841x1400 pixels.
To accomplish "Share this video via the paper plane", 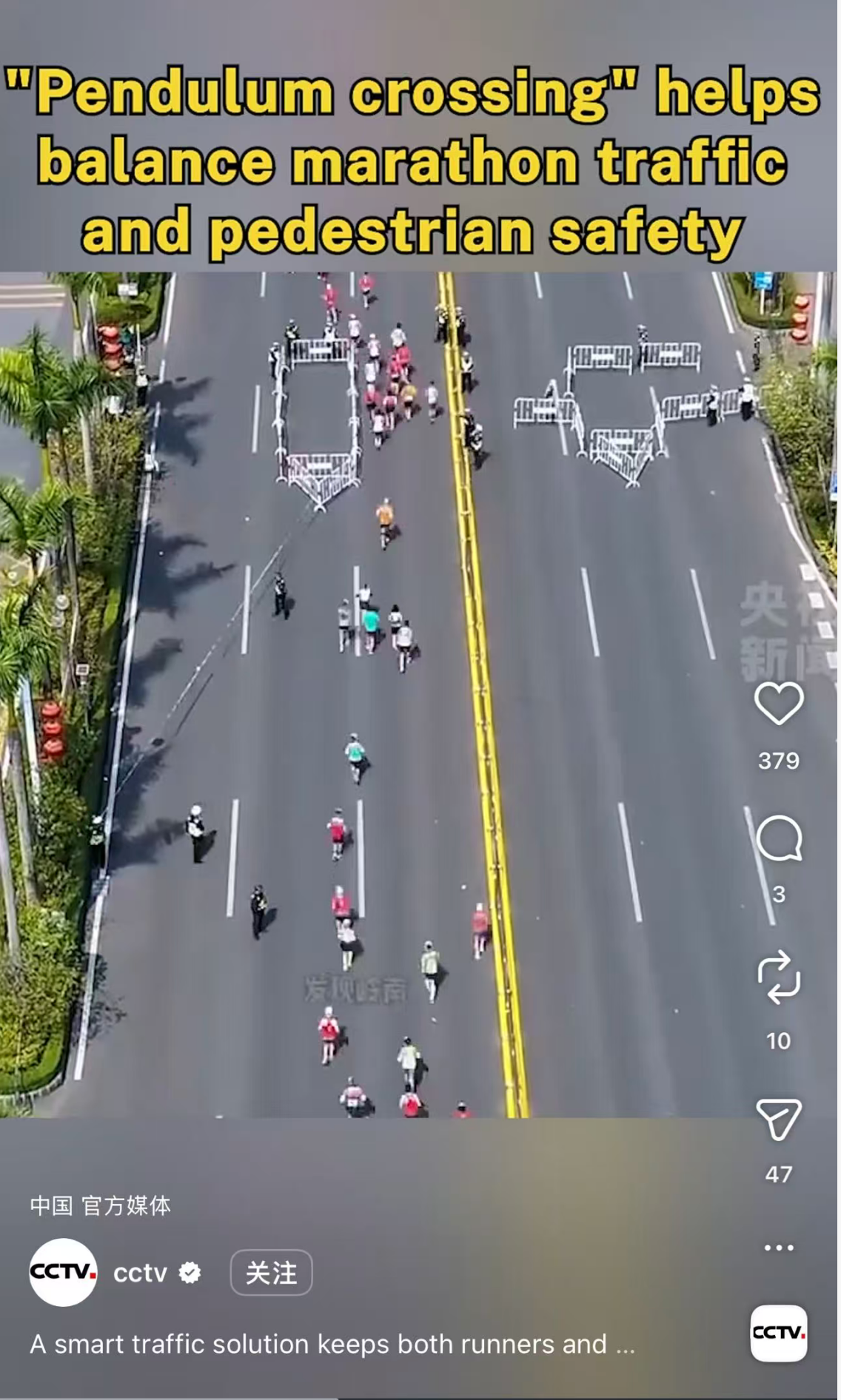I will pos(778,1119).
